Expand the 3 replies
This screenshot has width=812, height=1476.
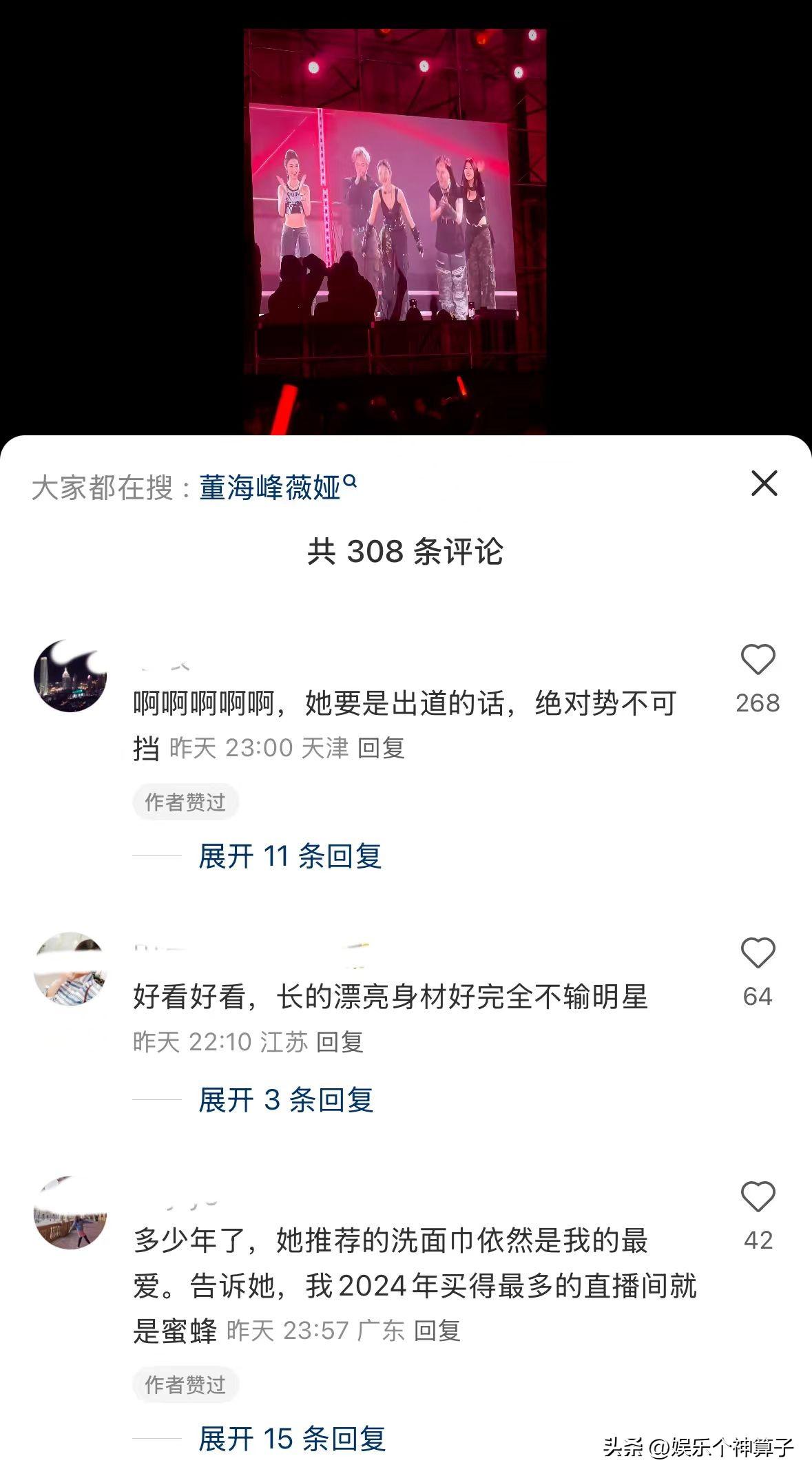(x=286, y=1100)
